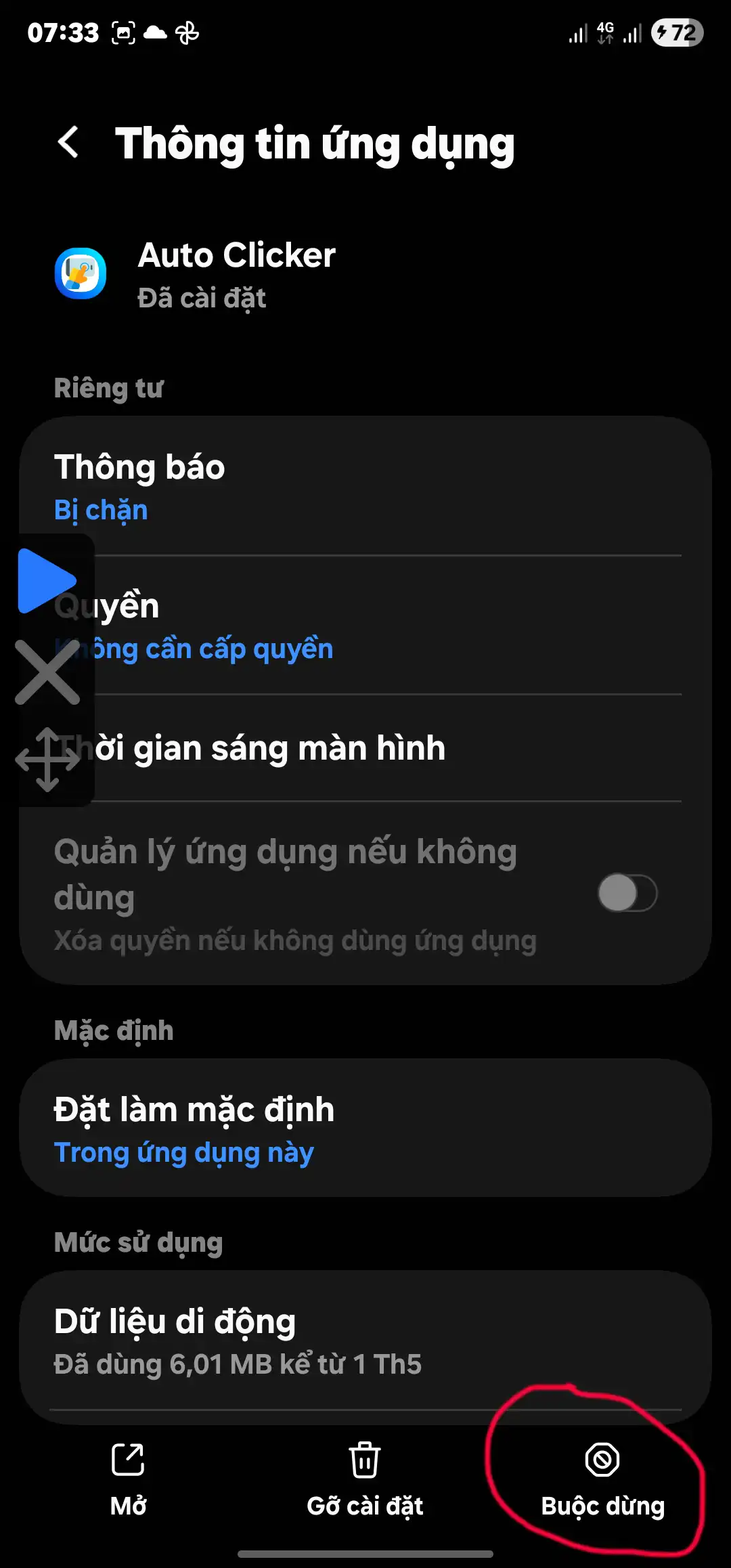Tap Buộc dừng to force stop
The width and height of the screenshot is (731, 1568).
(x=602, y=1480)
